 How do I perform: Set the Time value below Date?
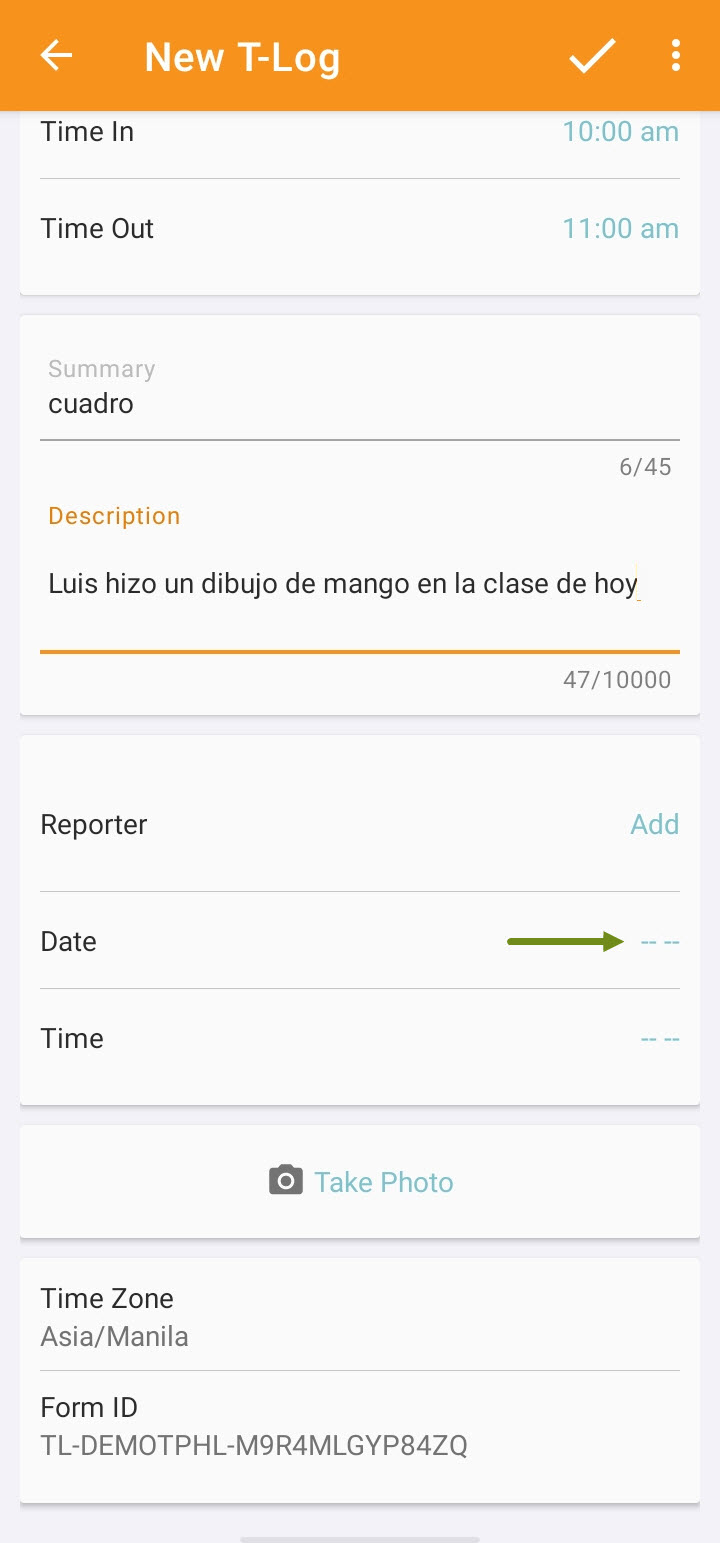(660, 1038)
